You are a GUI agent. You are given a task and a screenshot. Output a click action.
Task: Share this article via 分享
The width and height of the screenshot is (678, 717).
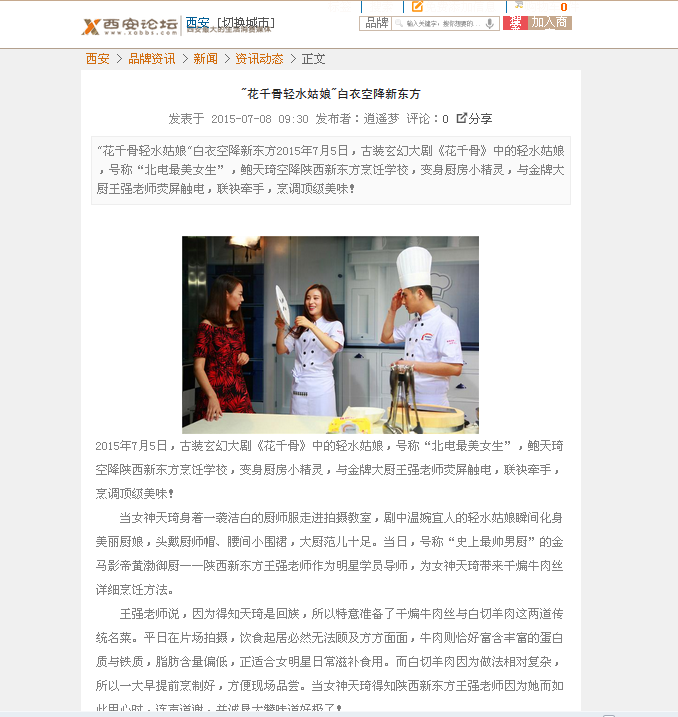(475, 118)
